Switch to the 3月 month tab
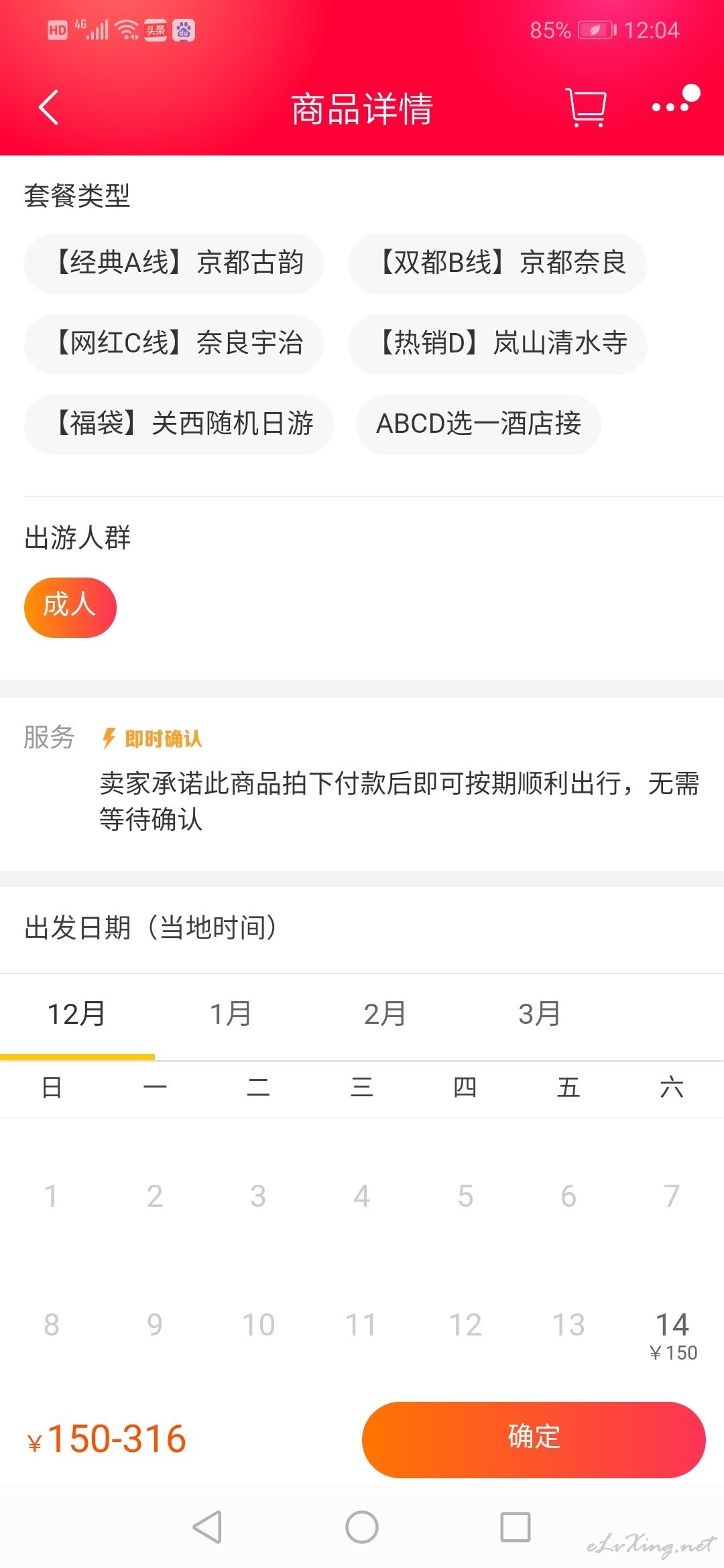This screenshot has height=1568, width=724. 539,1015
